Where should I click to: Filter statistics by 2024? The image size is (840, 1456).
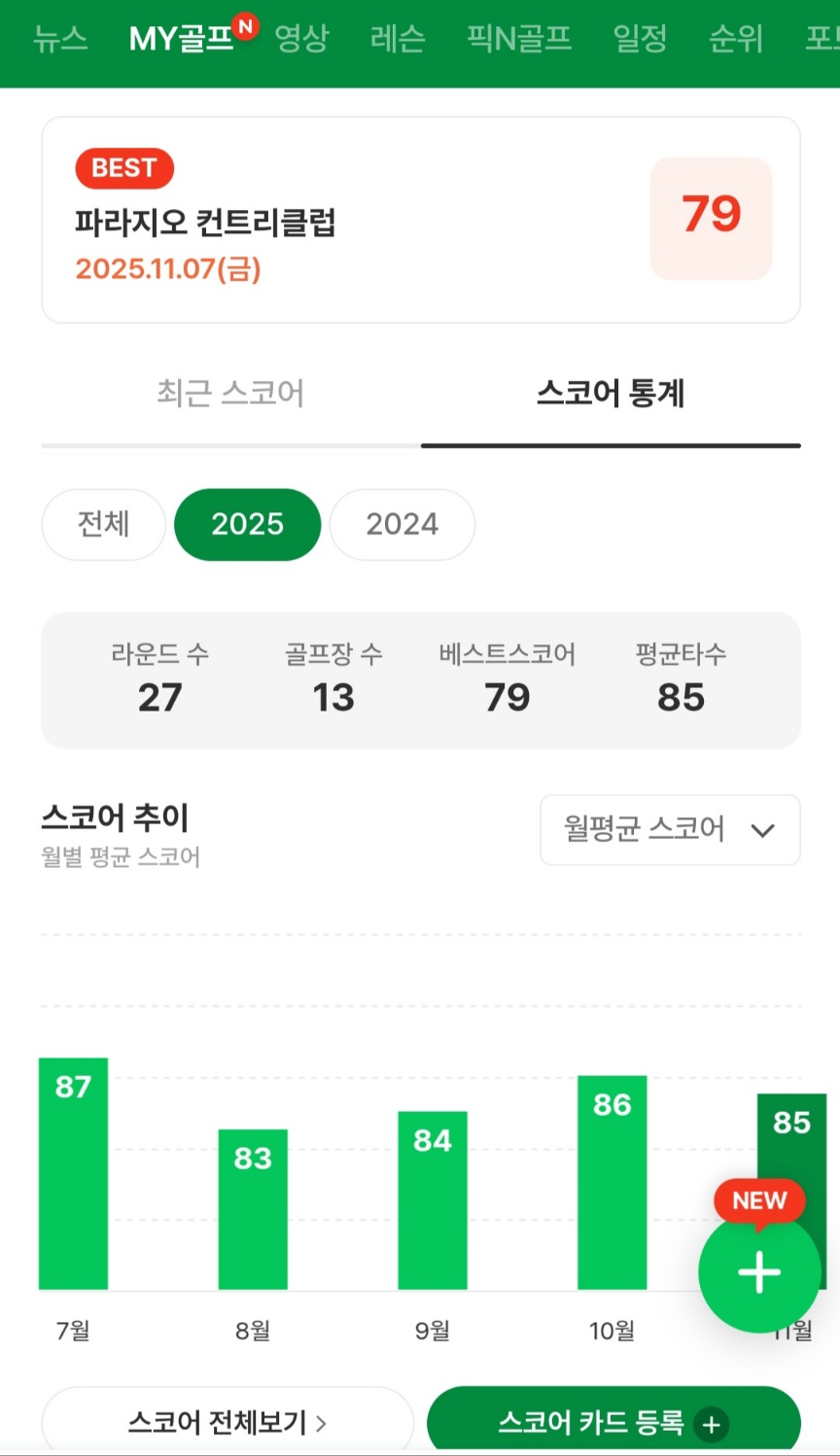tap(402, 525)
